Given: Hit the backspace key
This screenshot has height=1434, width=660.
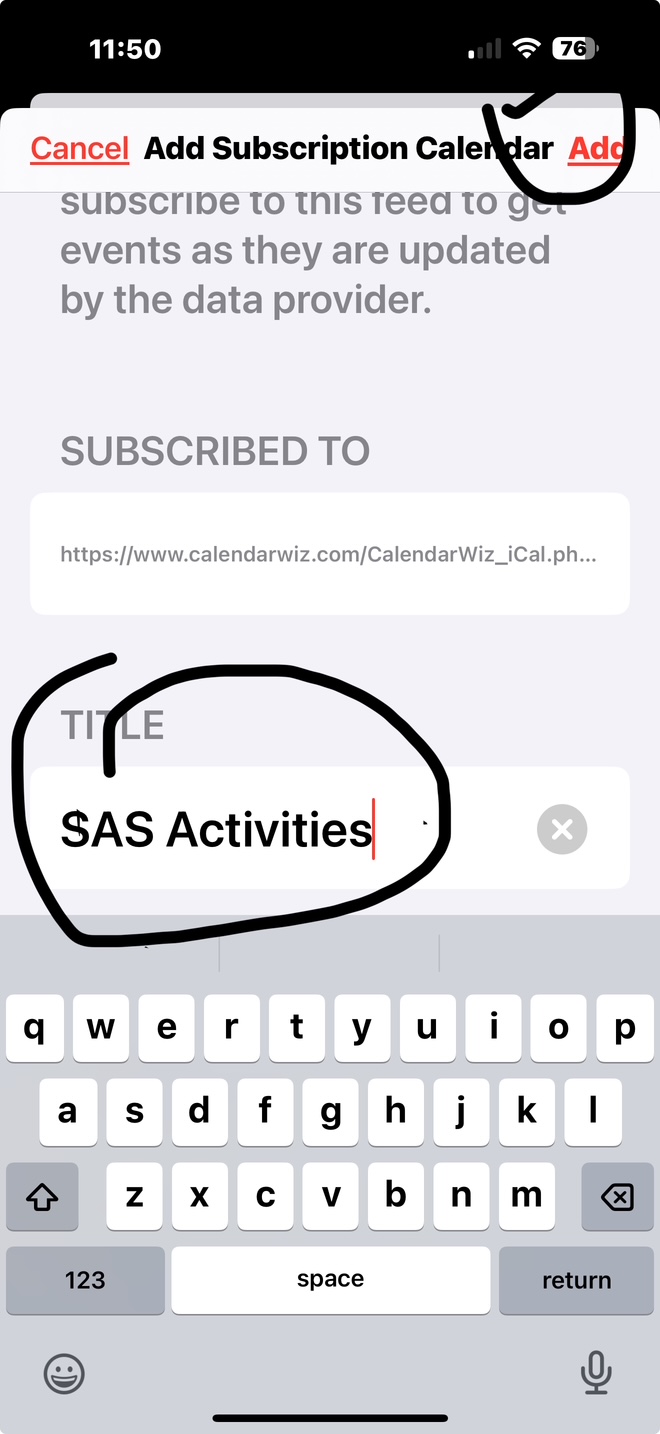Looking at the screenshot, I should click(x=617, y=1196).
